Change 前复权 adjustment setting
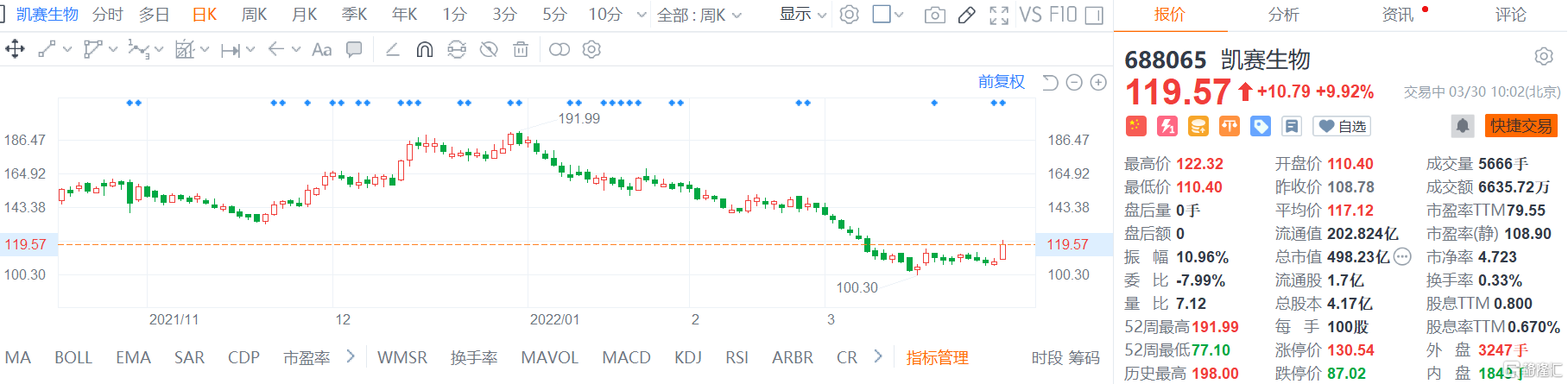The width and height of the screenshot is (1568, 384). tap(1001, 82)
